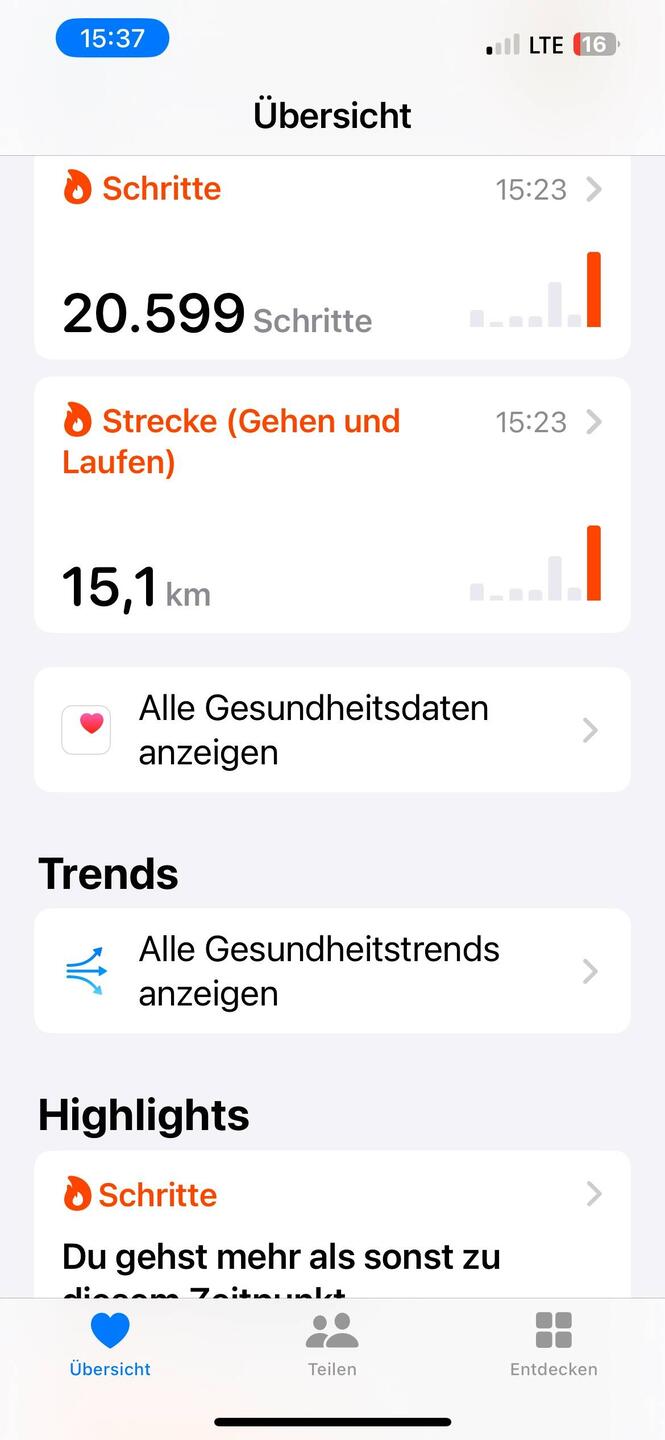The image size is (665, 1440).
Task: Open the Schritte card showing 20.599 steps
Action: [x=332, y=258]
